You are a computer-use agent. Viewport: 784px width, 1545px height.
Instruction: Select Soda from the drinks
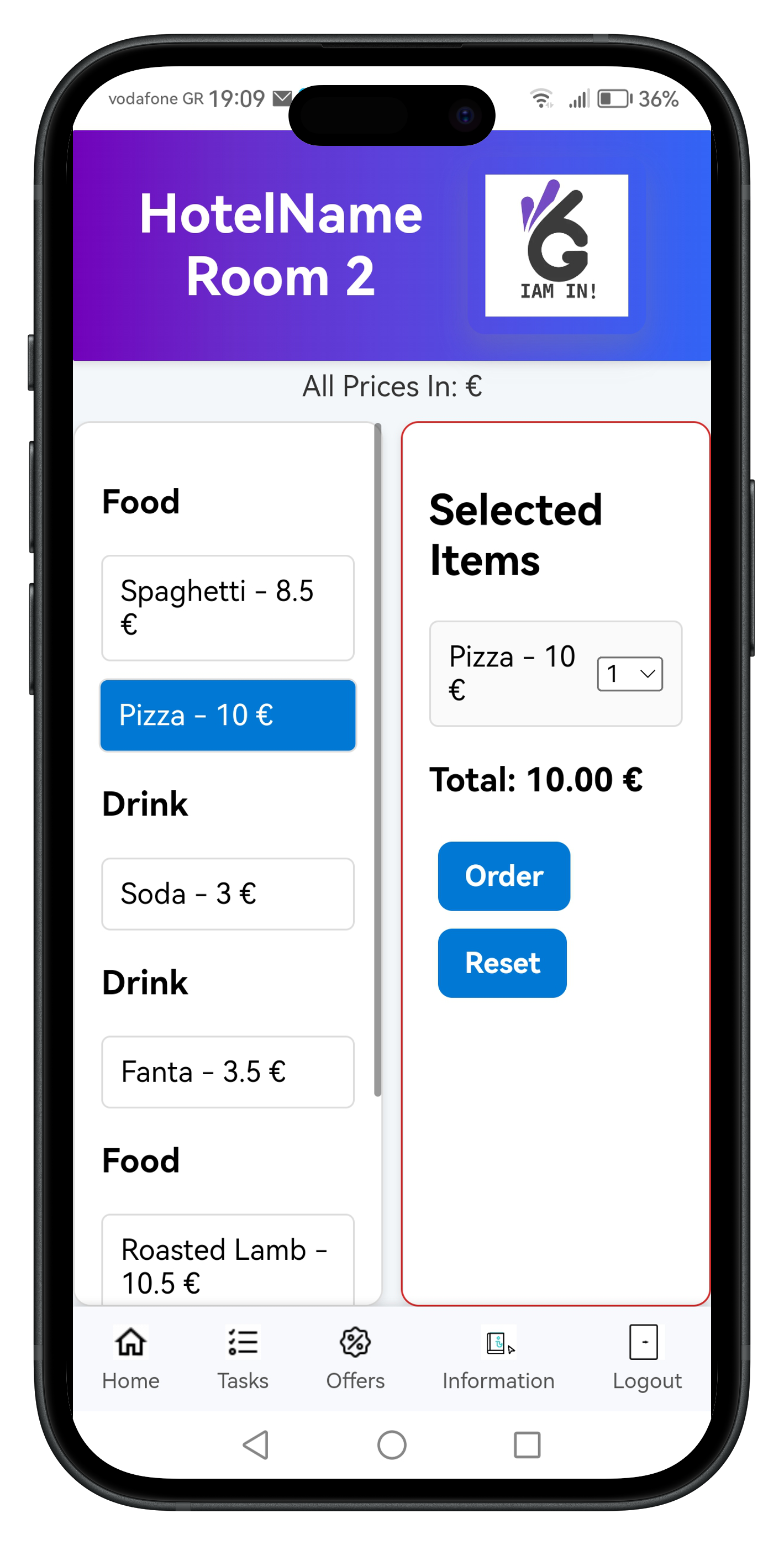point(227,894)
